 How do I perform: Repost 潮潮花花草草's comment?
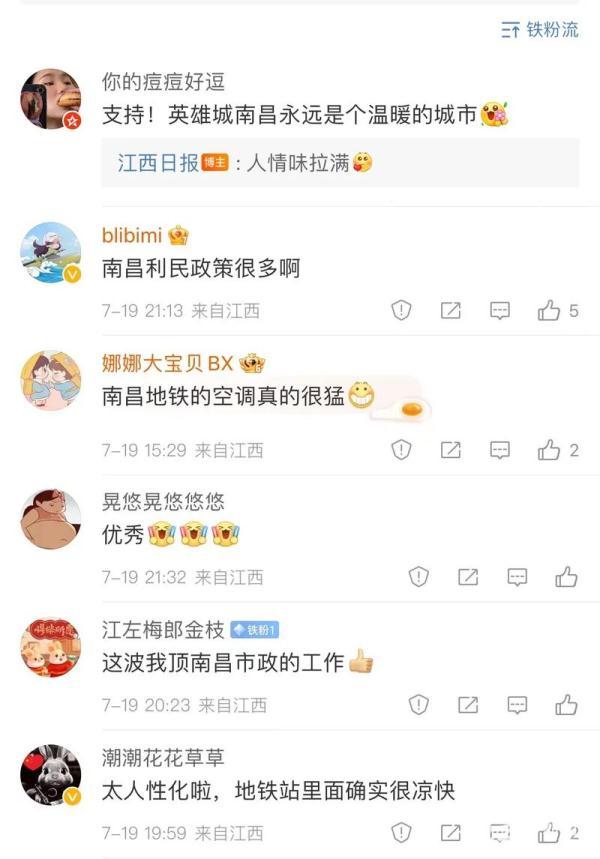click(x=451, y=832)
